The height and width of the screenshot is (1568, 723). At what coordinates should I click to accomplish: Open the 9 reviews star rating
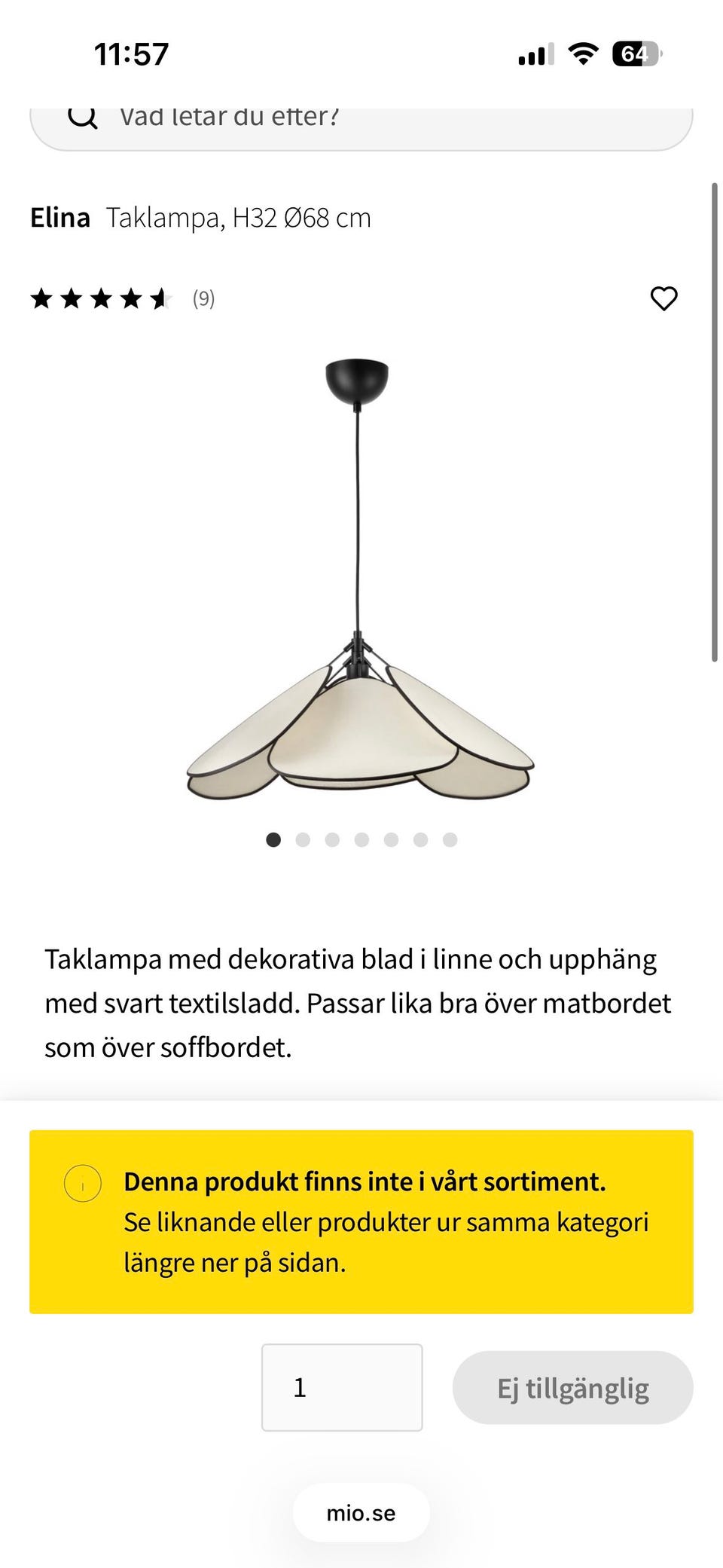coord(123,299)
